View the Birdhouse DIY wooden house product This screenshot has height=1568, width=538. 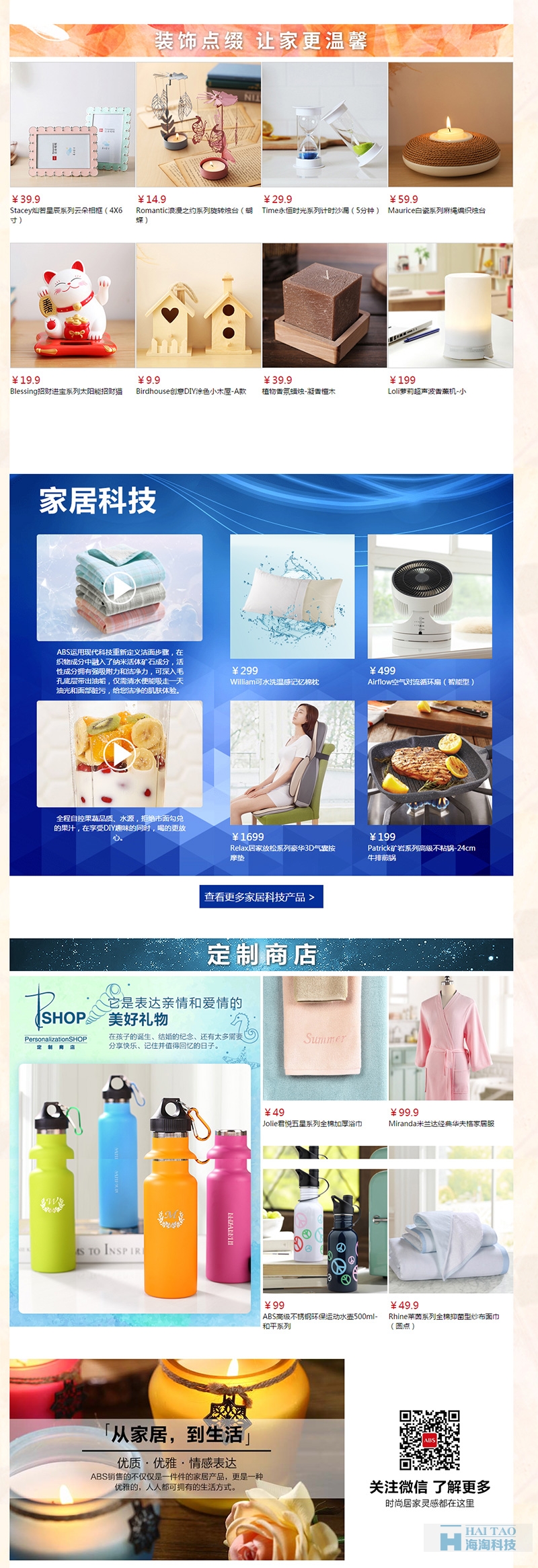[198, 305]
